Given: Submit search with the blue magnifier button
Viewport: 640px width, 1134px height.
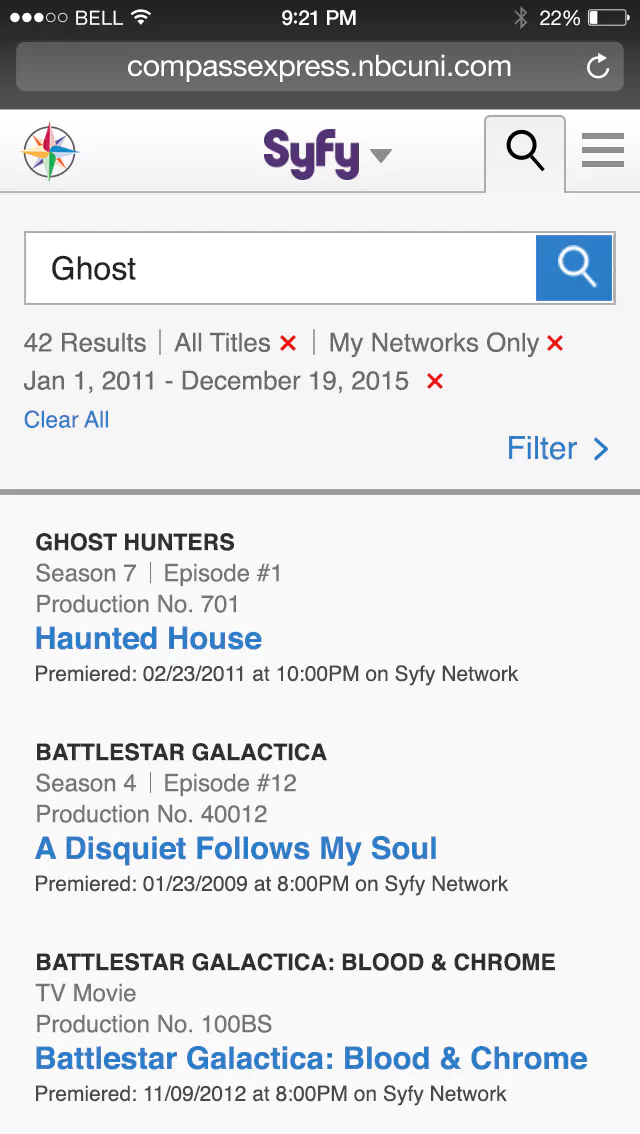Looking at the screenshot, I should (574, 268).
